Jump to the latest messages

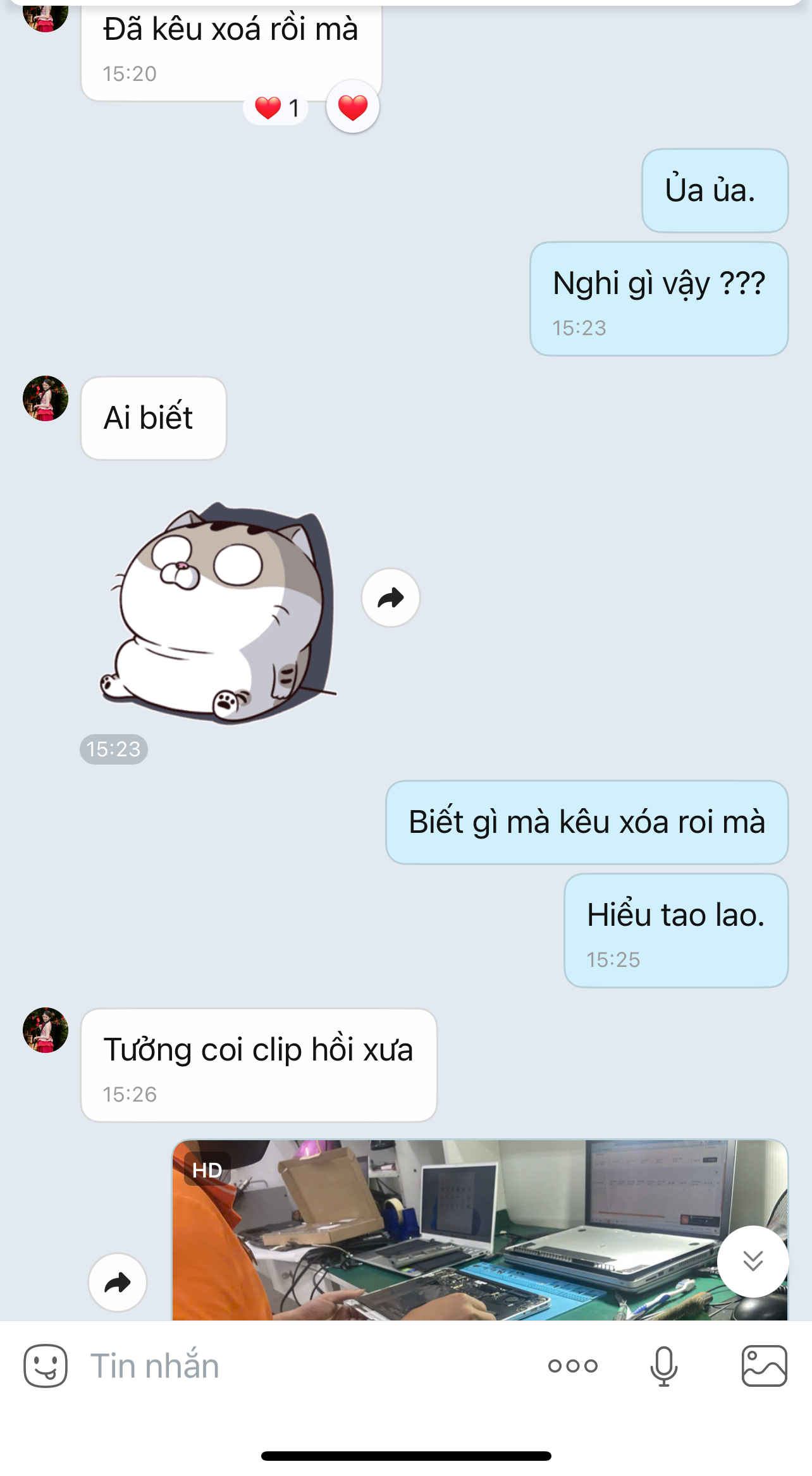coord(753,1261)
